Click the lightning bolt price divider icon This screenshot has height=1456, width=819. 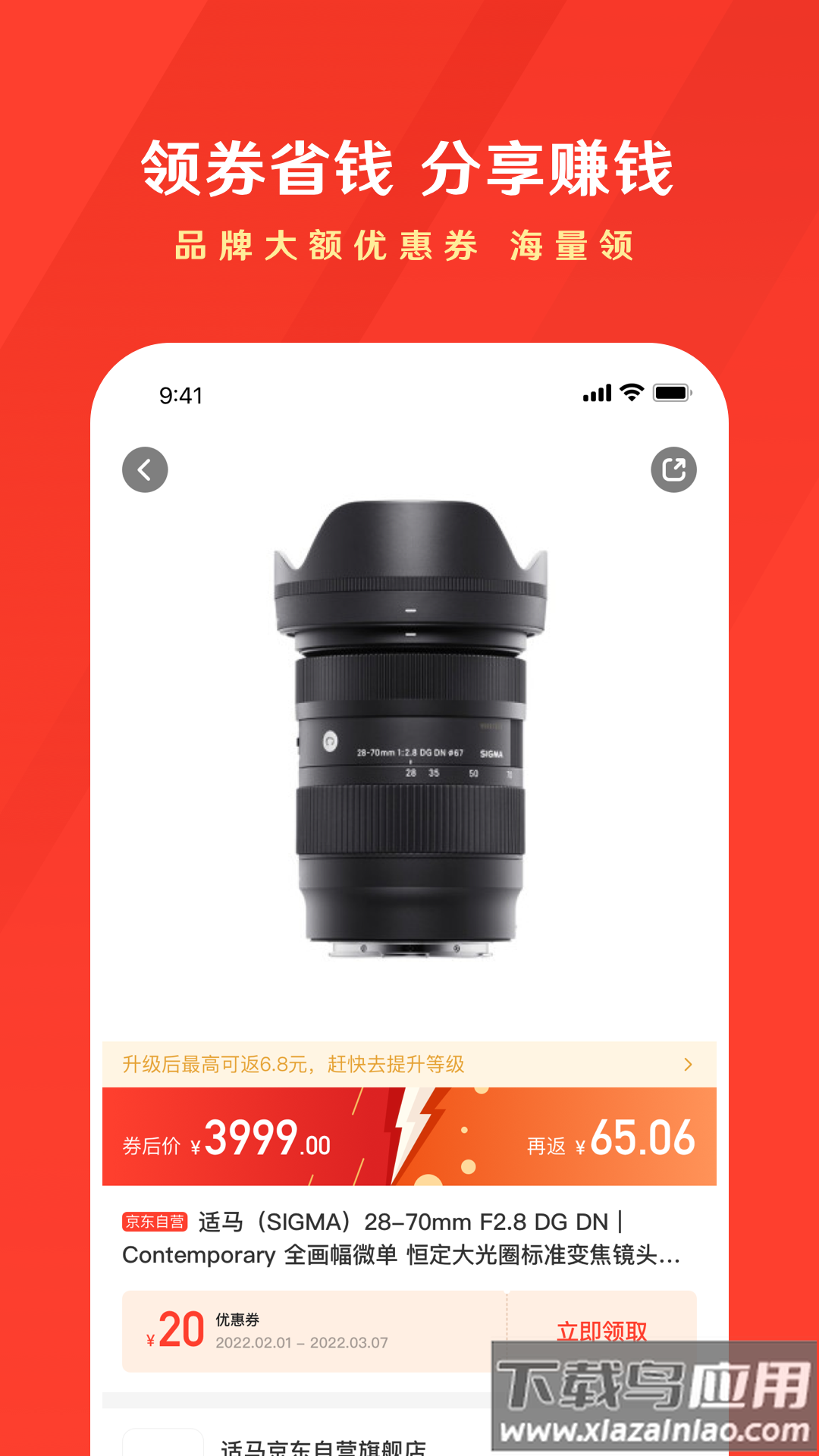pyautogui.click(x=409, y=1137)
